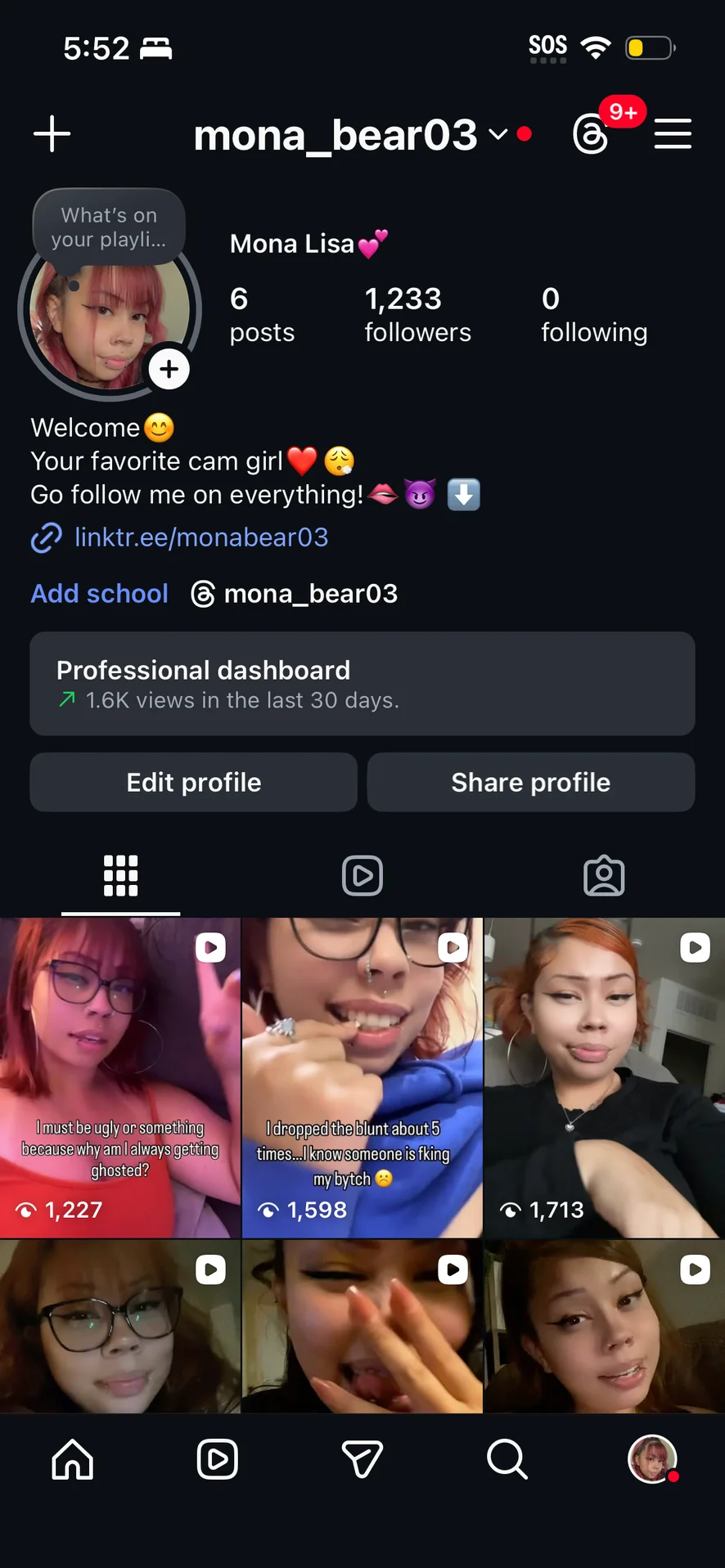Open the hamburger settings menu
This screenshot has width=725, height=1568.
(673, 134)
